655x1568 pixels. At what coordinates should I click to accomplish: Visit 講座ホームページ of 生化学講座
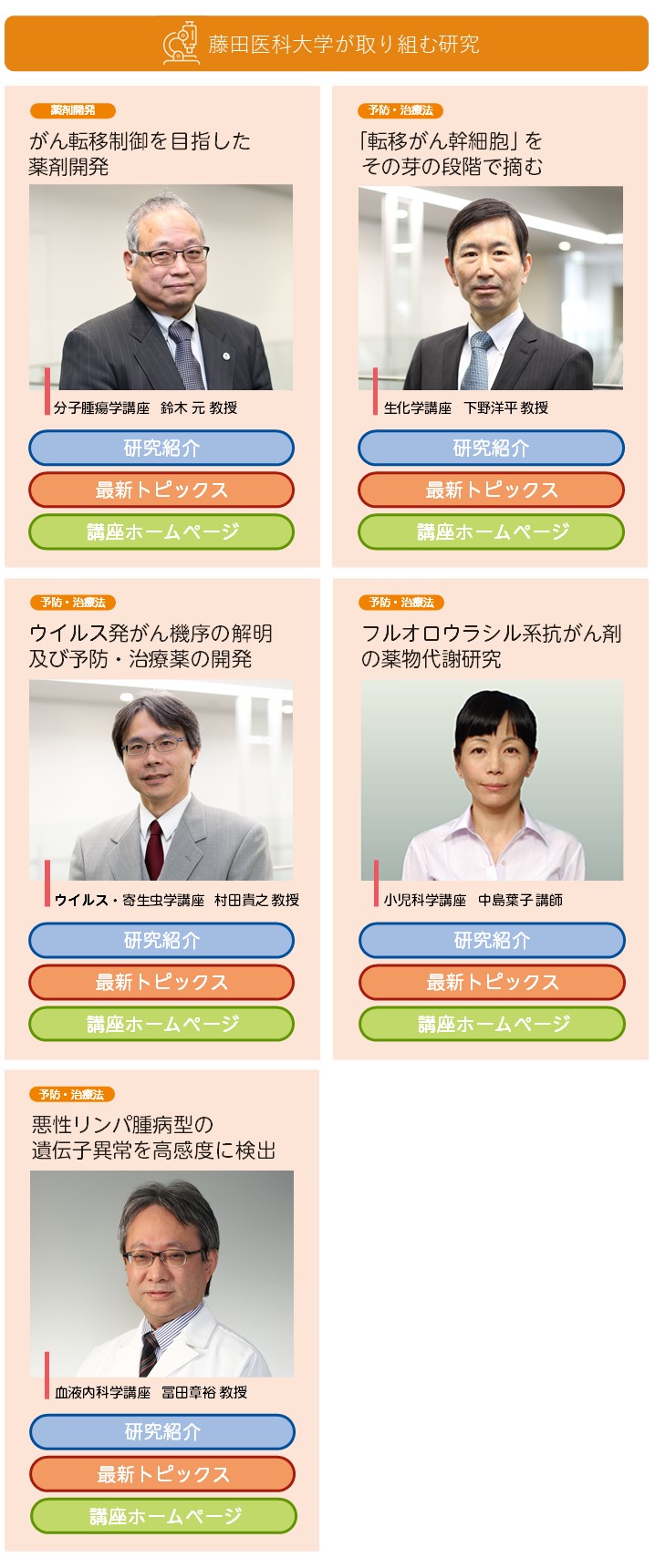[x=491, y=531]
